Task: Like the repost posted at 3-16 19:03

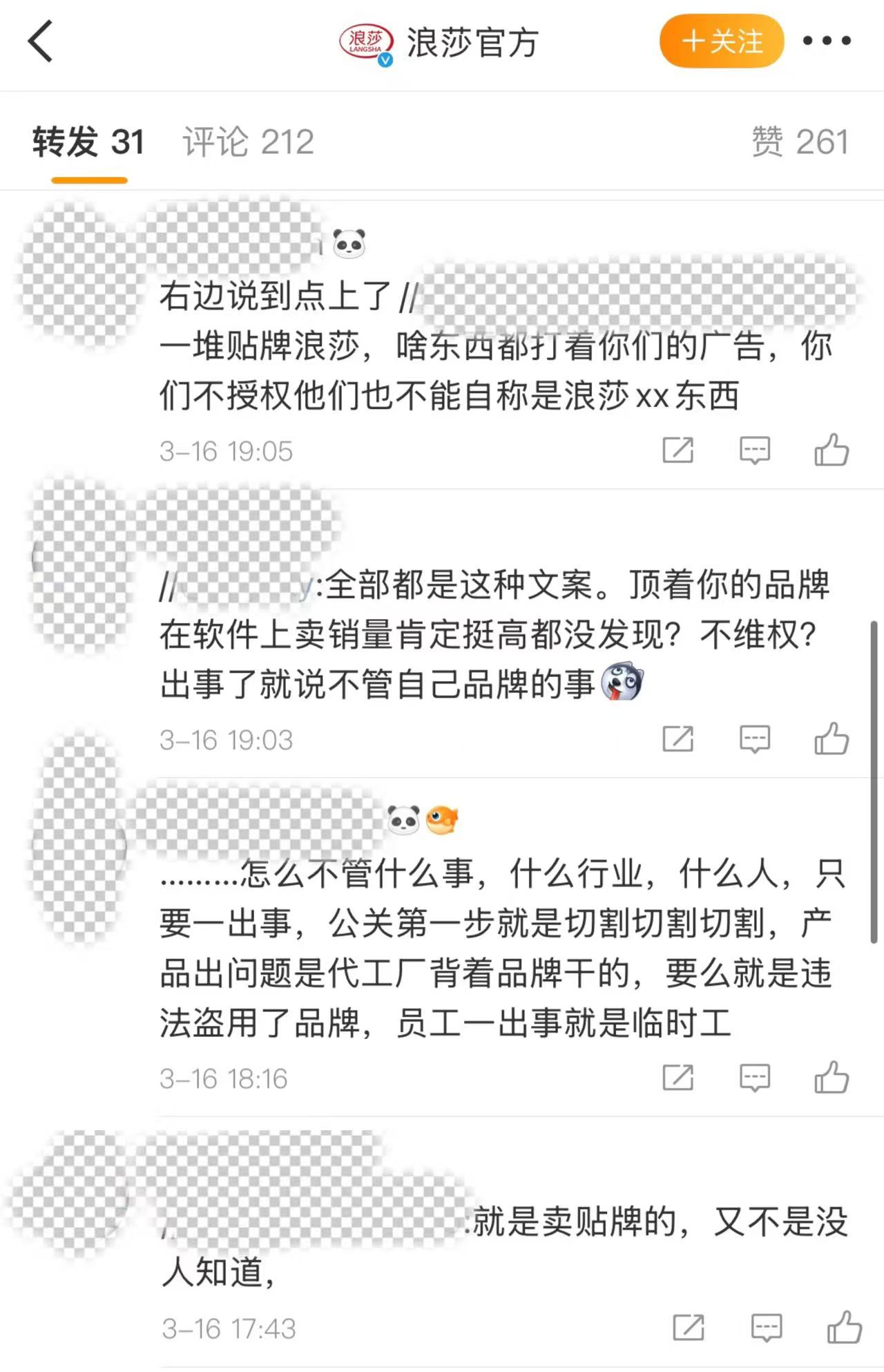Action: (832, 739)
